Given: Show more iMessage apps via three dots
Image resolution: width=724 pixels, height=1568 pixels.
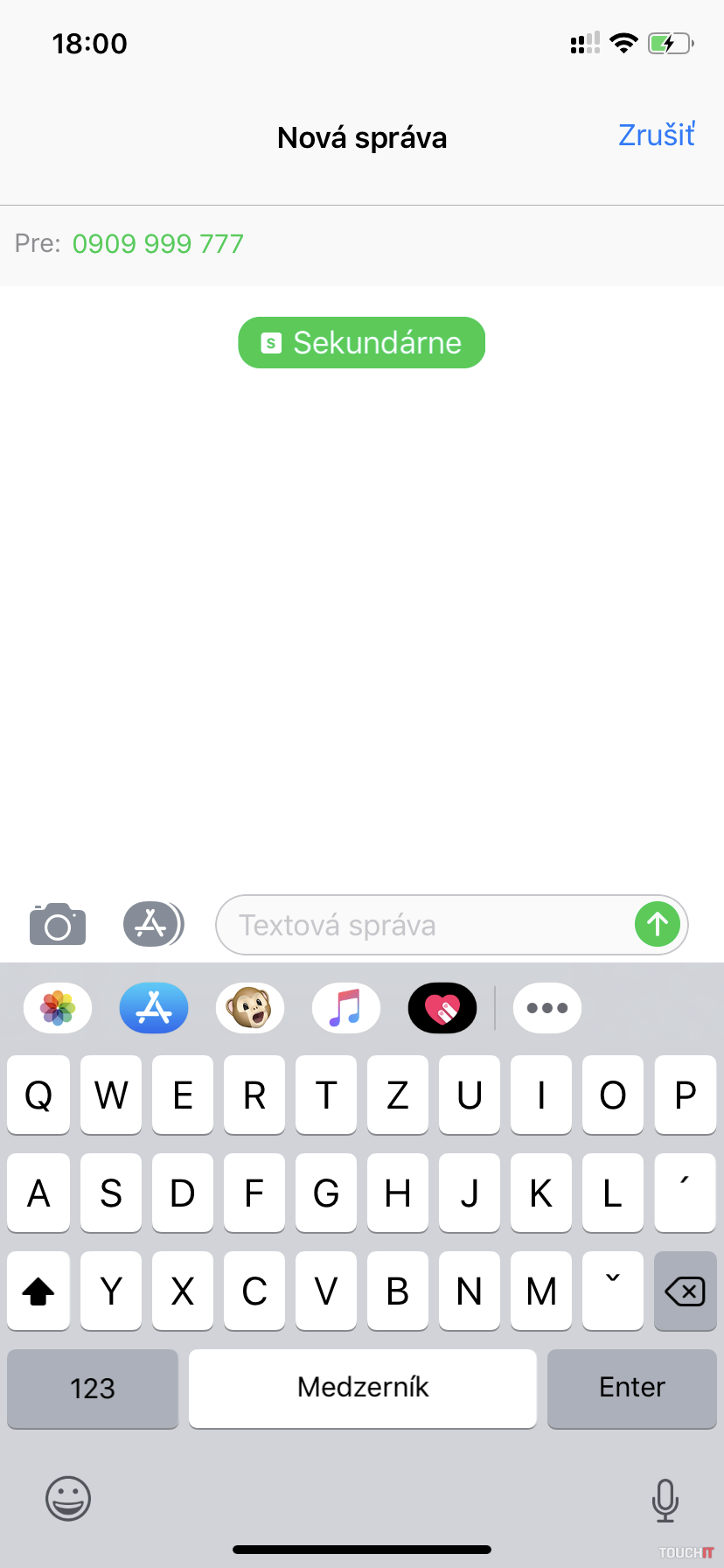Looking at the screenshot, I should (547, 1008).
